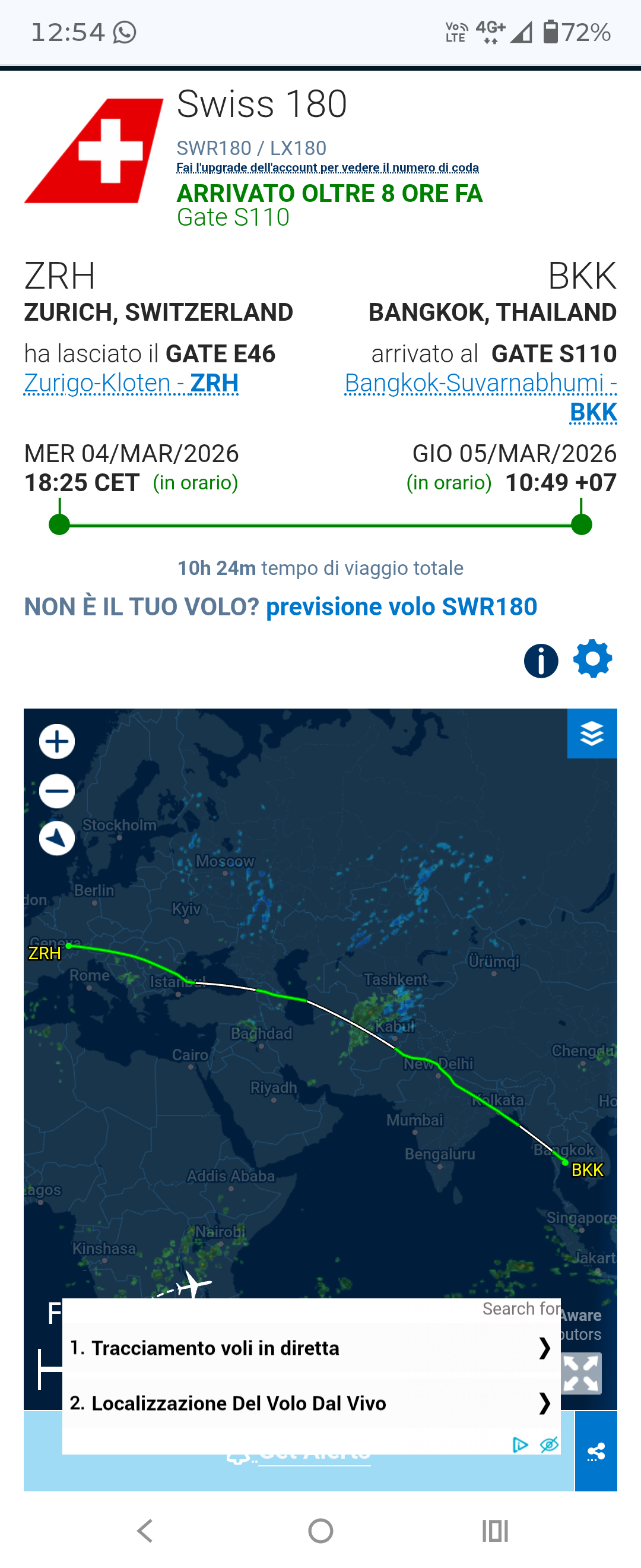Go back with system back button
Screen dimensions: 641x1568
pyautogui.click(x=145, y=1531)
